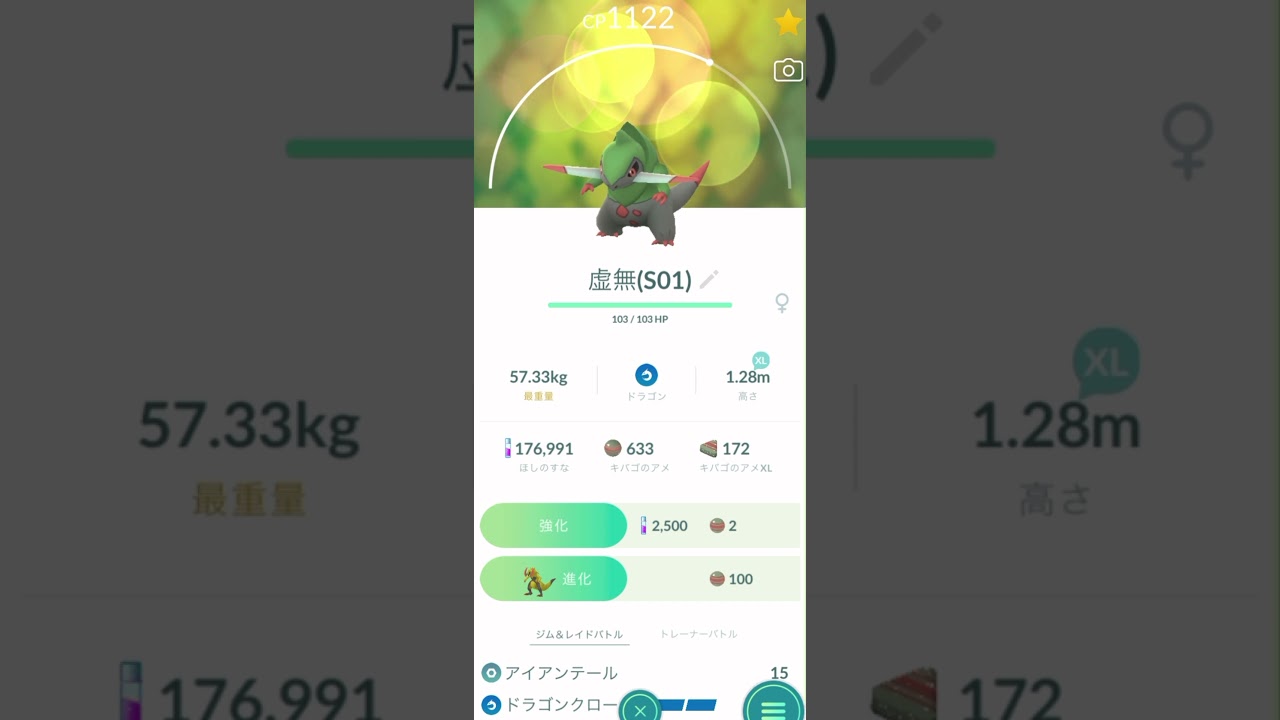Screen dimensions: 1280x720
Task: Switch to ジム&レイドバトル tab
Action: (579, 634)
